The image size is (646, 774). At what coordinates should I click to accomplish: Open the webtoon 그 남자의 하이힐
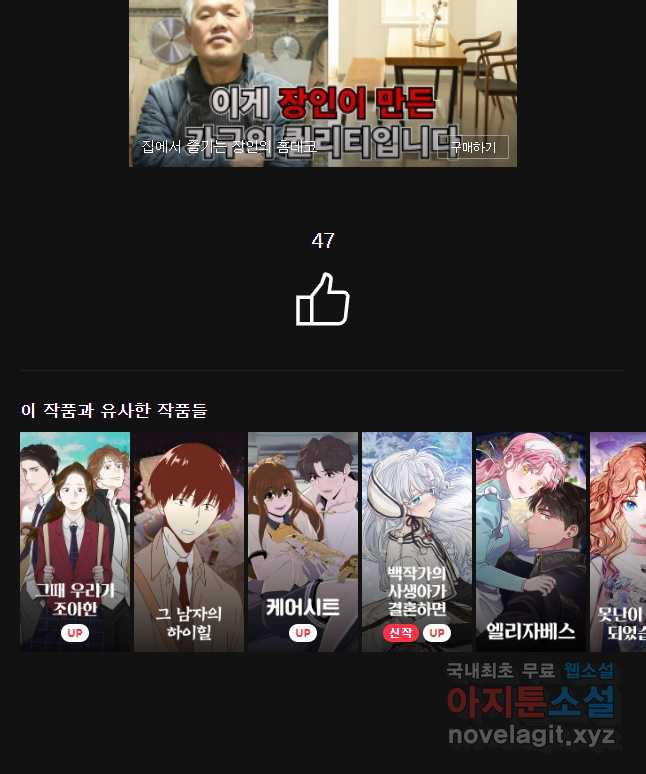click(x=189, y=541)
